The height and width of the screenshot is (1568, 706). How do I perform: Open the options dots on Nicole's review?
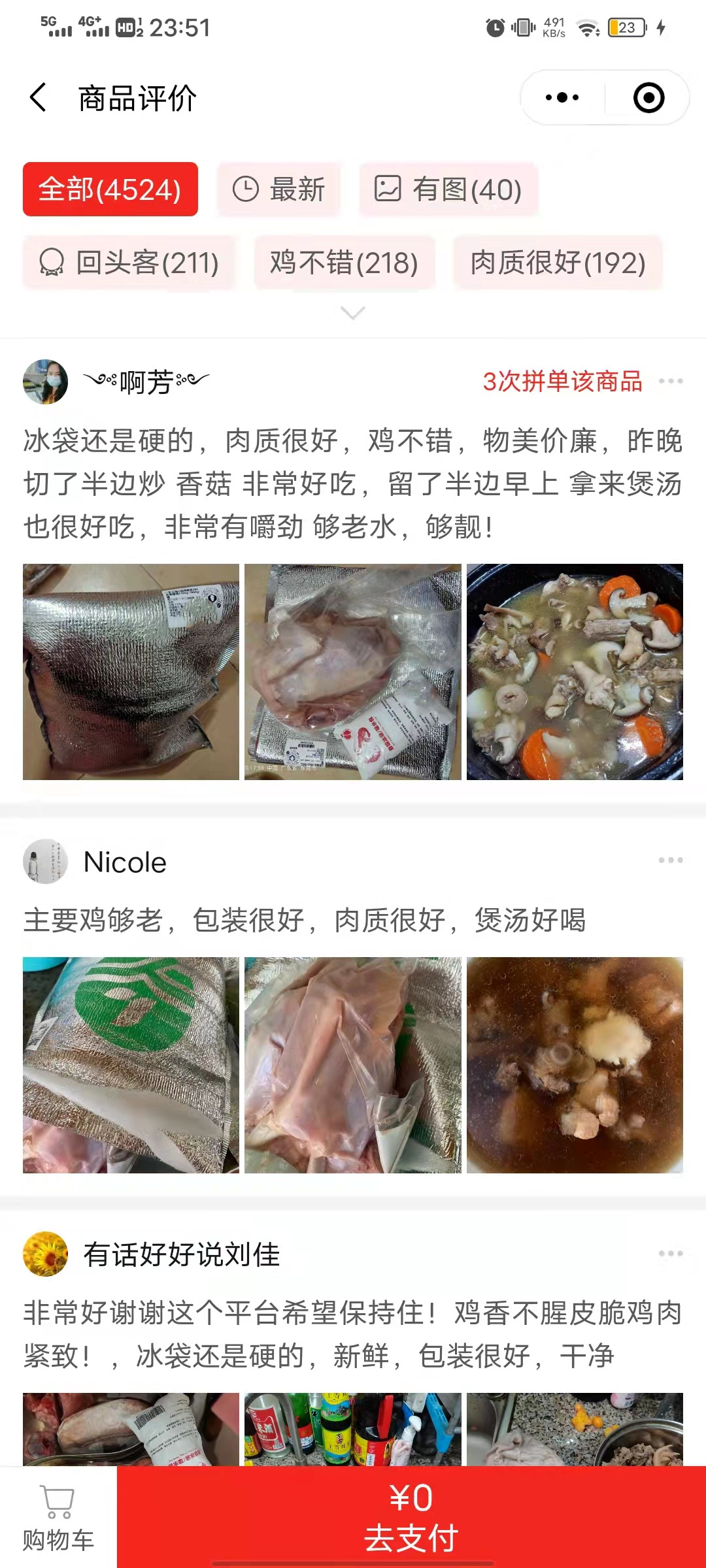pyautogui.click(x=671, y=860)
